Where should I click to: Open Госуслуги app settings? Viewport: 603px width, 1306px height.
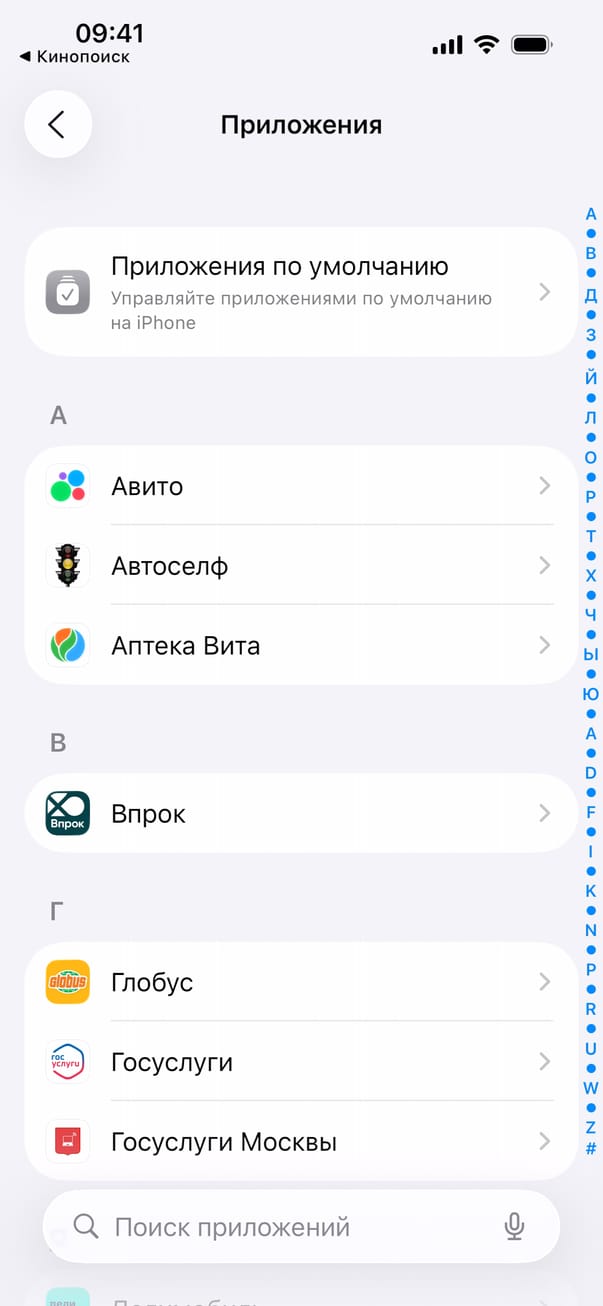pyautogui.click(x=300, y=1062)
